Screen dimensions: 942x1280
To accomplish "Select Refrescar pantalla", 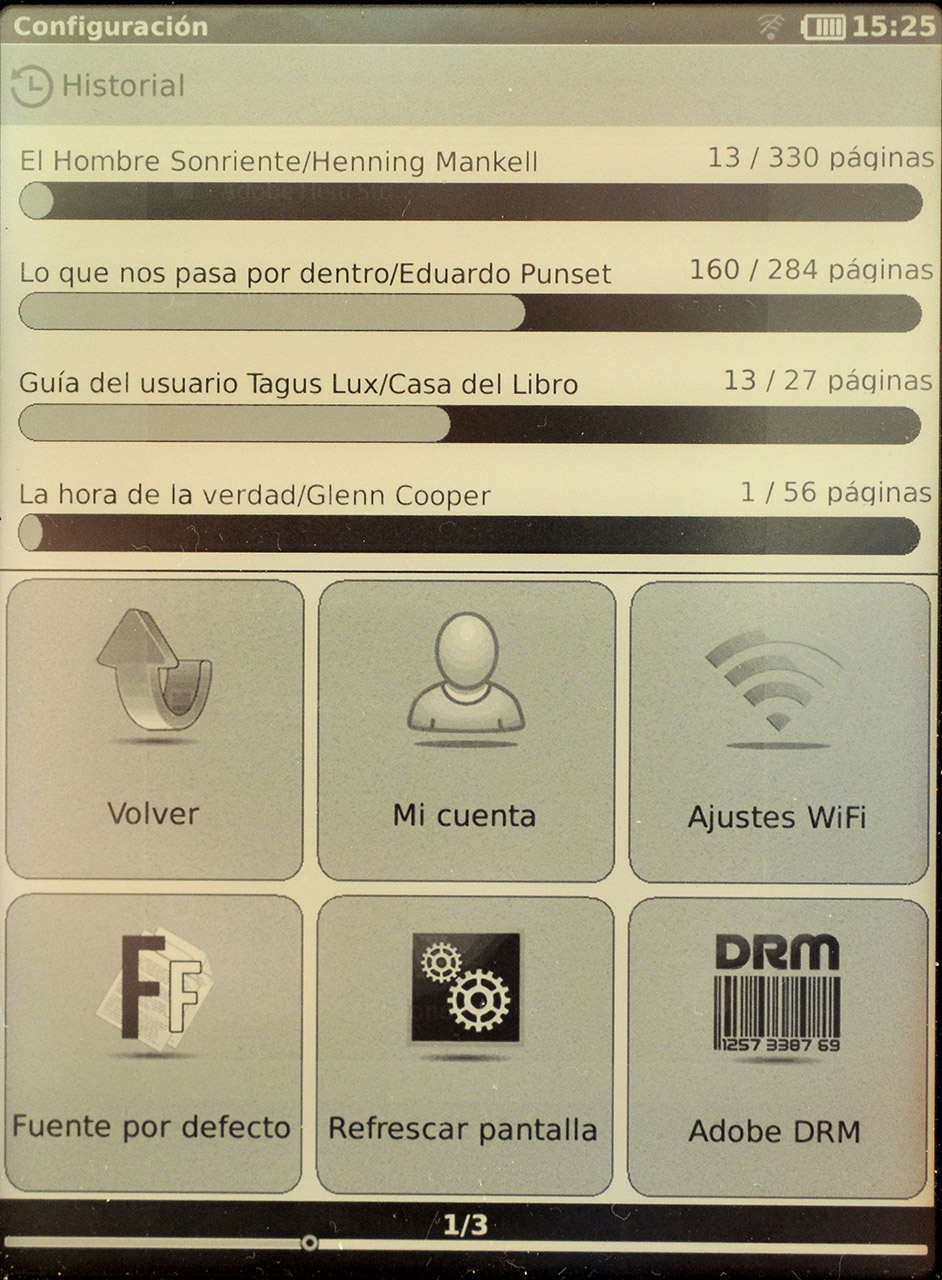I will (464, 1045).
